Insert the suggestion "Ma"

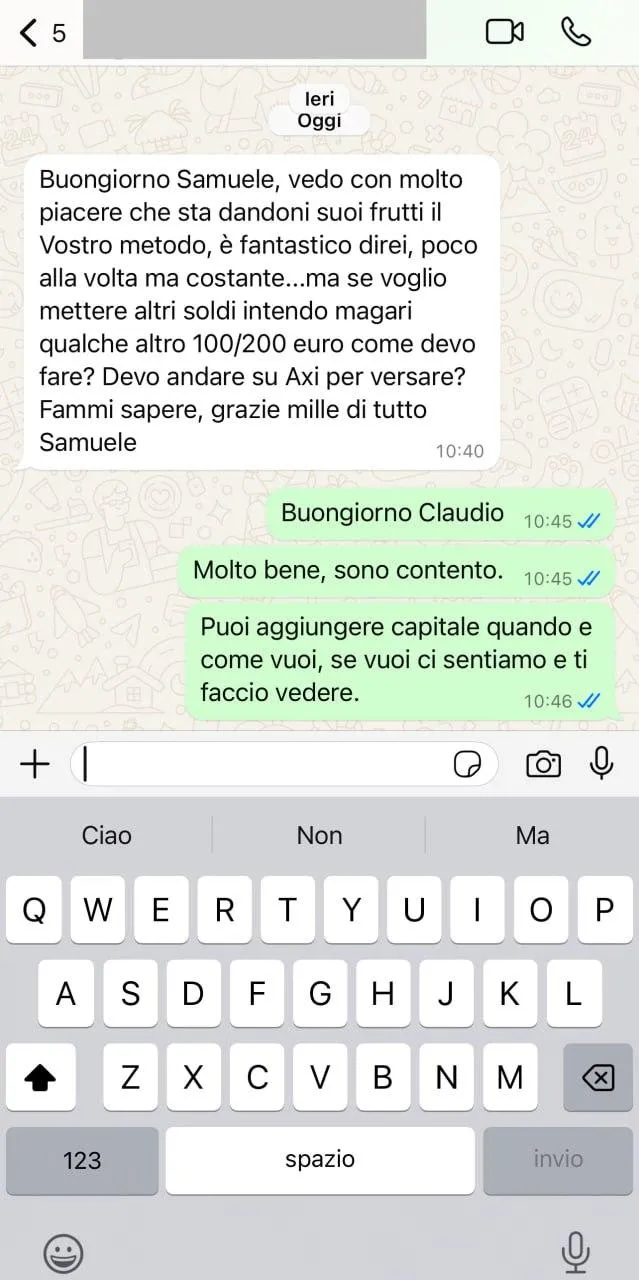click(532, 835)
